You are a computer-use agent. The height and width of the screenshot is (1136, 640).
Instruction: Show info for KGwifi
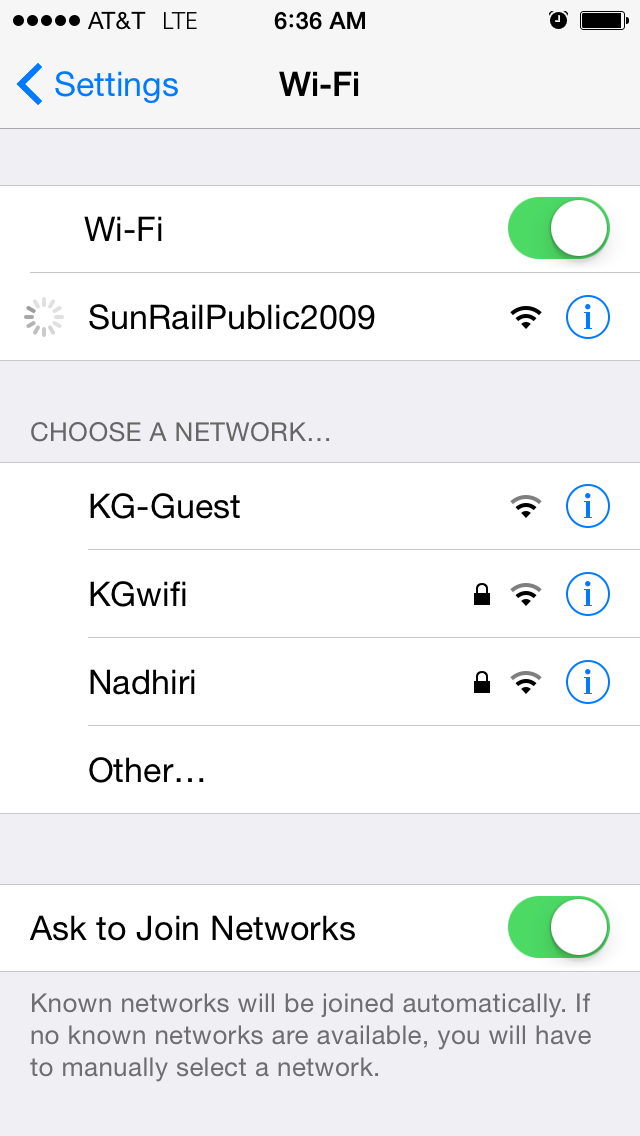coord(587,595)
